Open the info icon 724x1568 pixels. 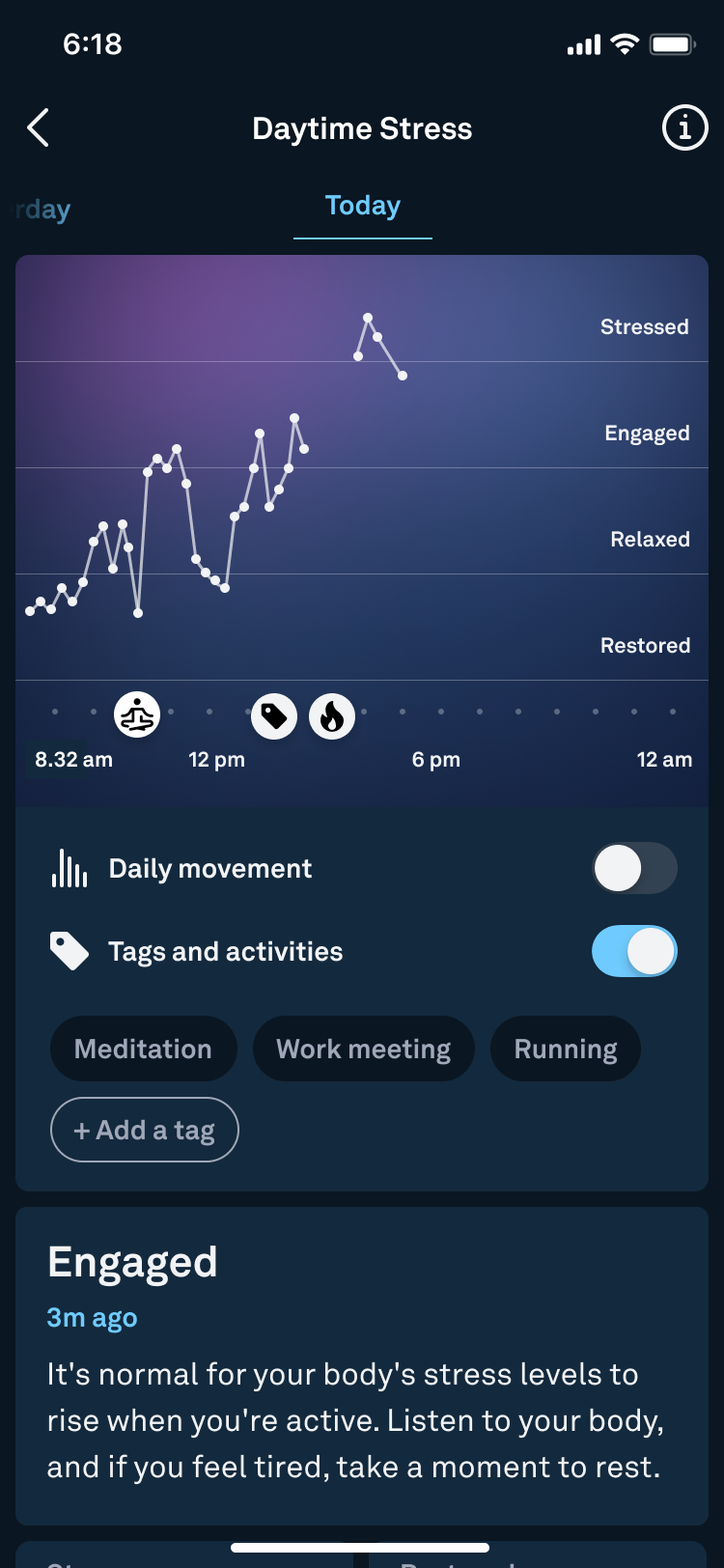click(x=684, y=127)
